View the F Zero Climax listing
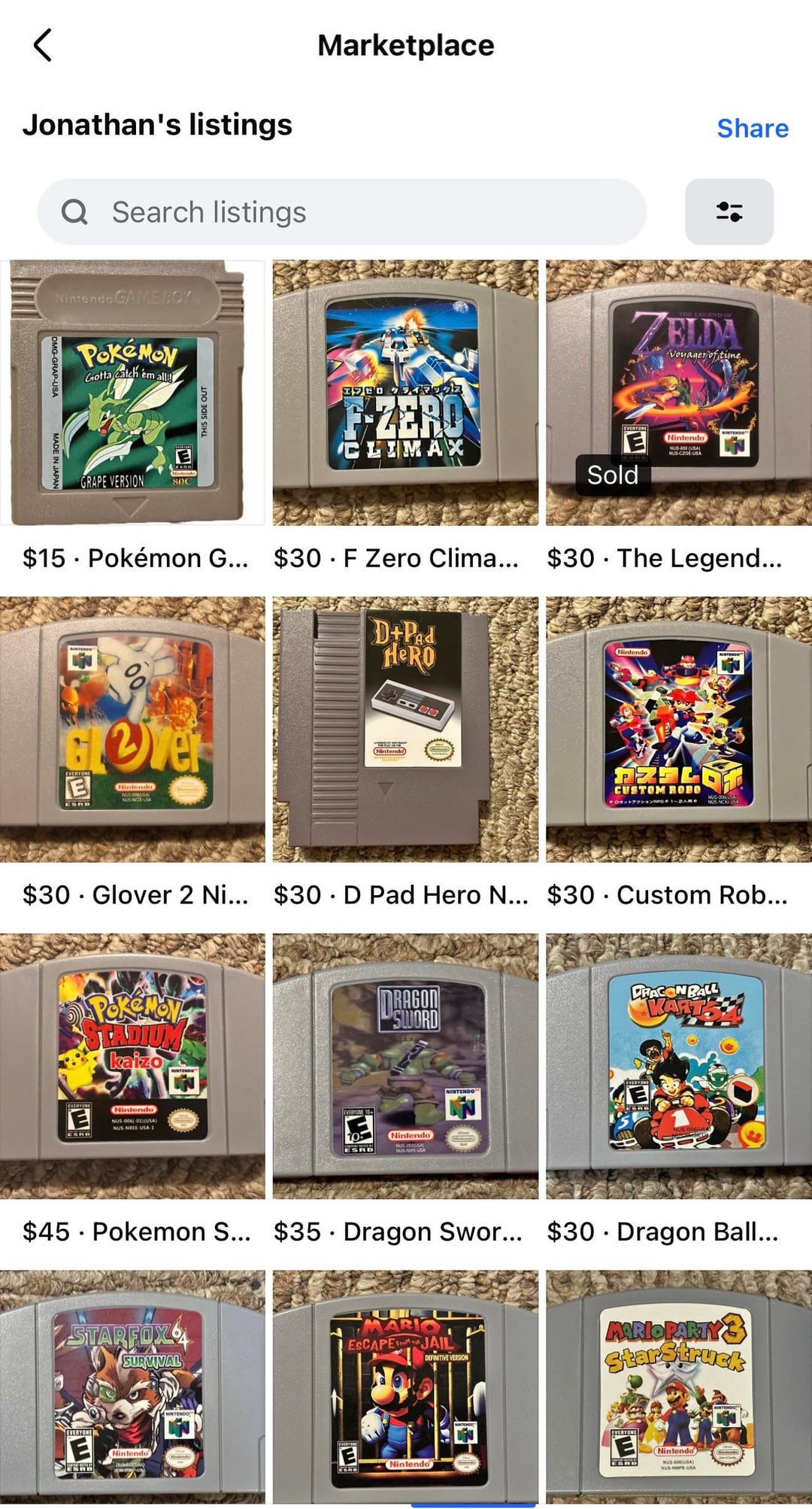This screenshot has width=812, height=1509. point(405,393)
